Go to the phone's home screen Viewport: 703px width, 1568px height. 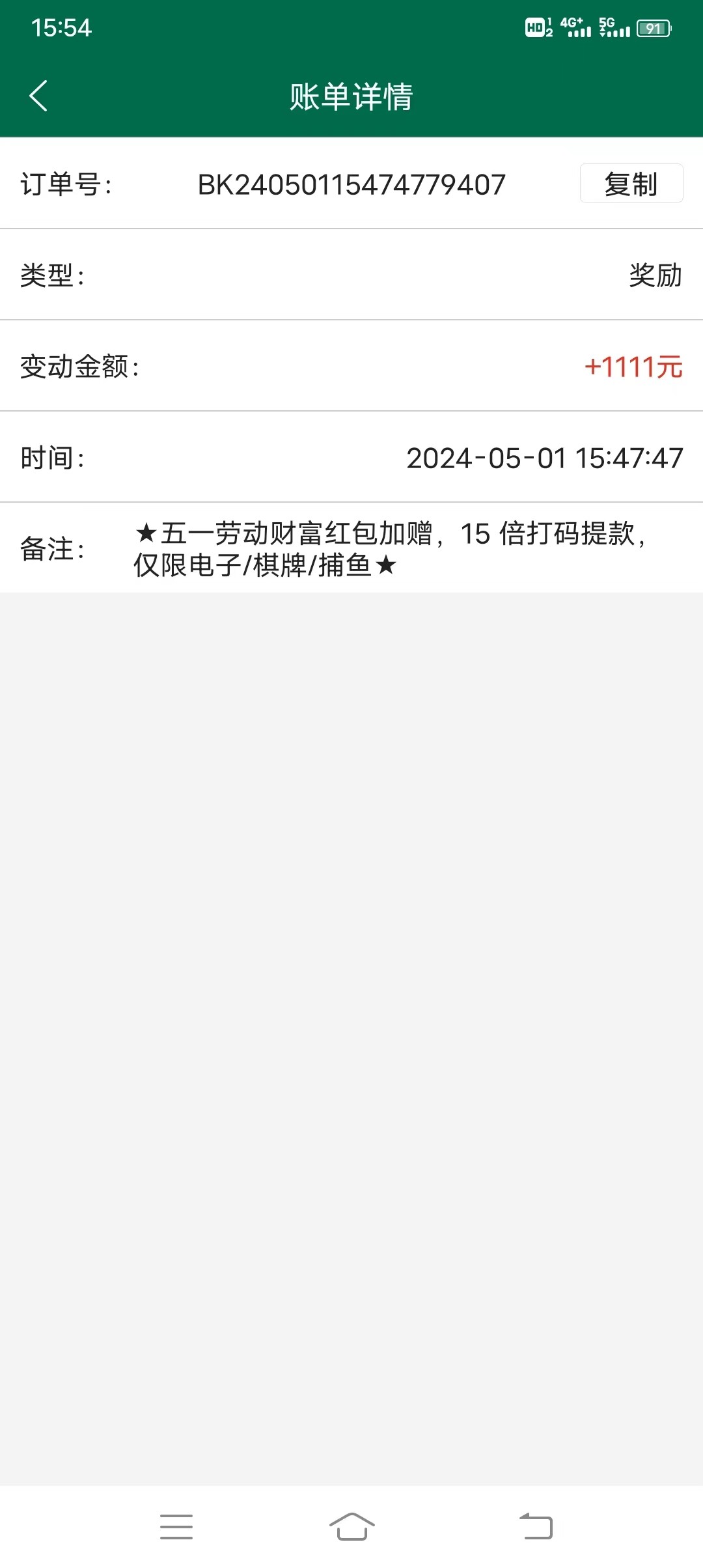coord(351,1526)
